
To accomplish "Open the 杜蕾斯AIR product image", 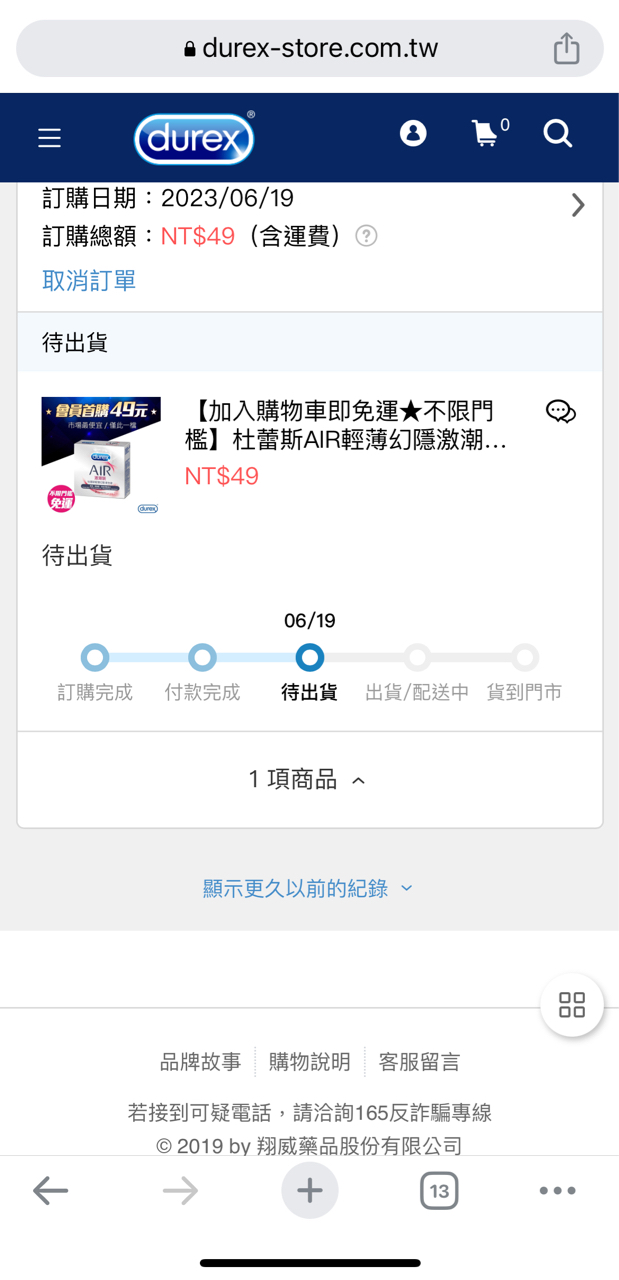I will point(101,455).
